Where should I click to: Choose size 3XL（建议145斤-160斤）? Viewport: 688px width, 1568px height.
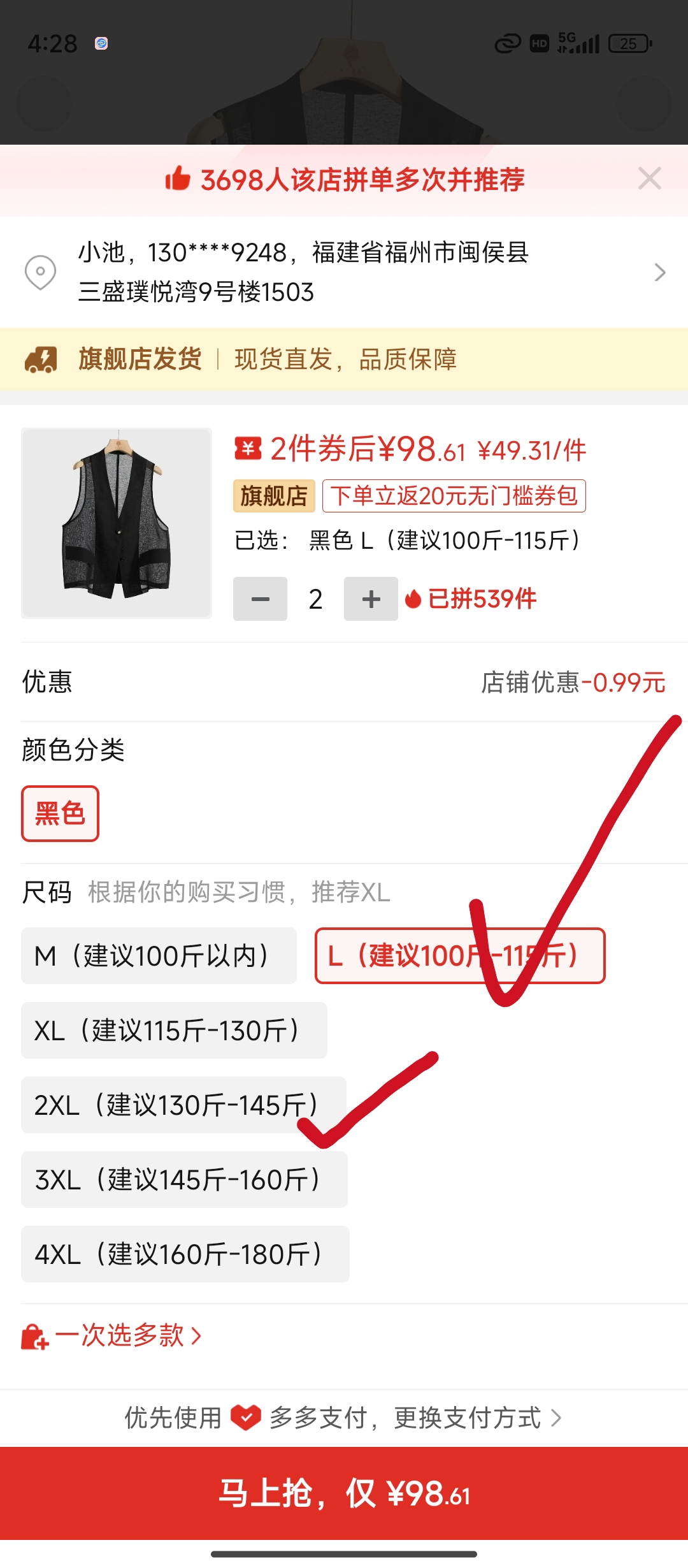[184, 1180]
